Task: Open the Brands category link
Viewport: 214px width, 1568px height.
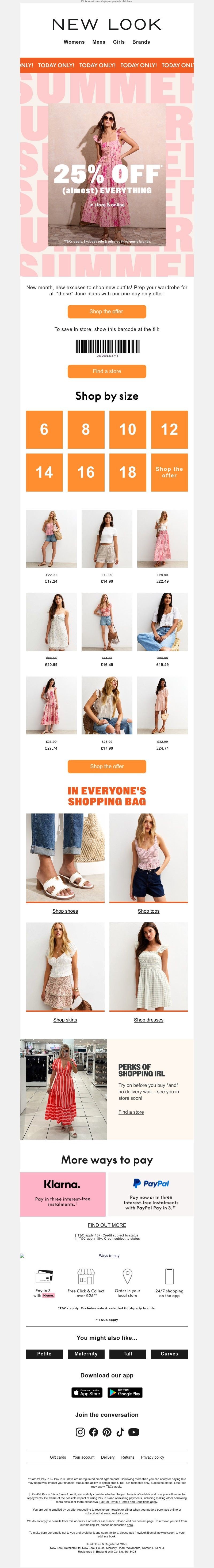Action: (141, 42)
